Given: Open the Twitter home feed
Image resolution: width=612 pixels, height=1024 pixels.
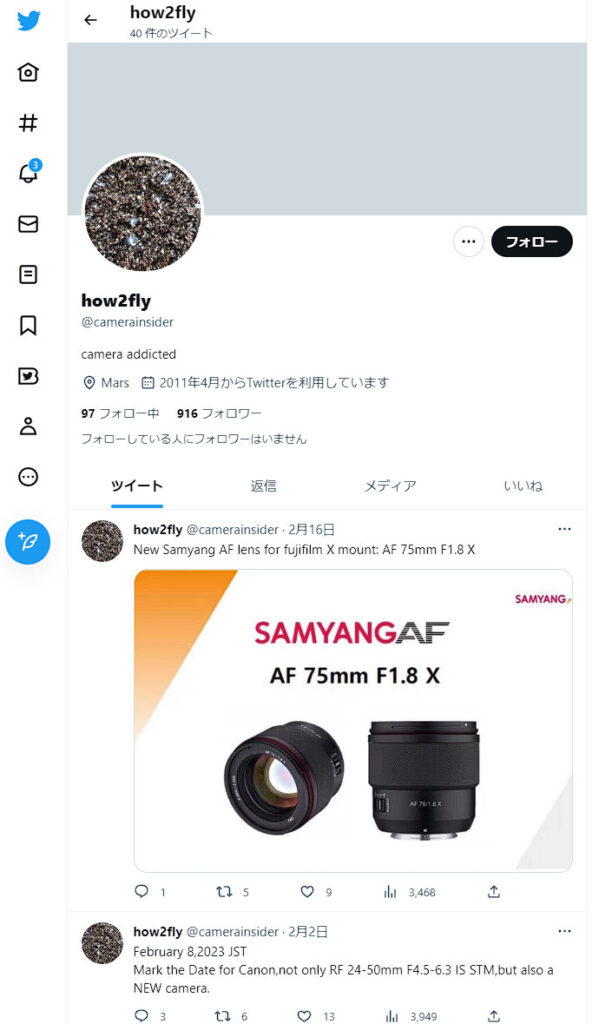Looking at the screenshot, I should [28, 72].
